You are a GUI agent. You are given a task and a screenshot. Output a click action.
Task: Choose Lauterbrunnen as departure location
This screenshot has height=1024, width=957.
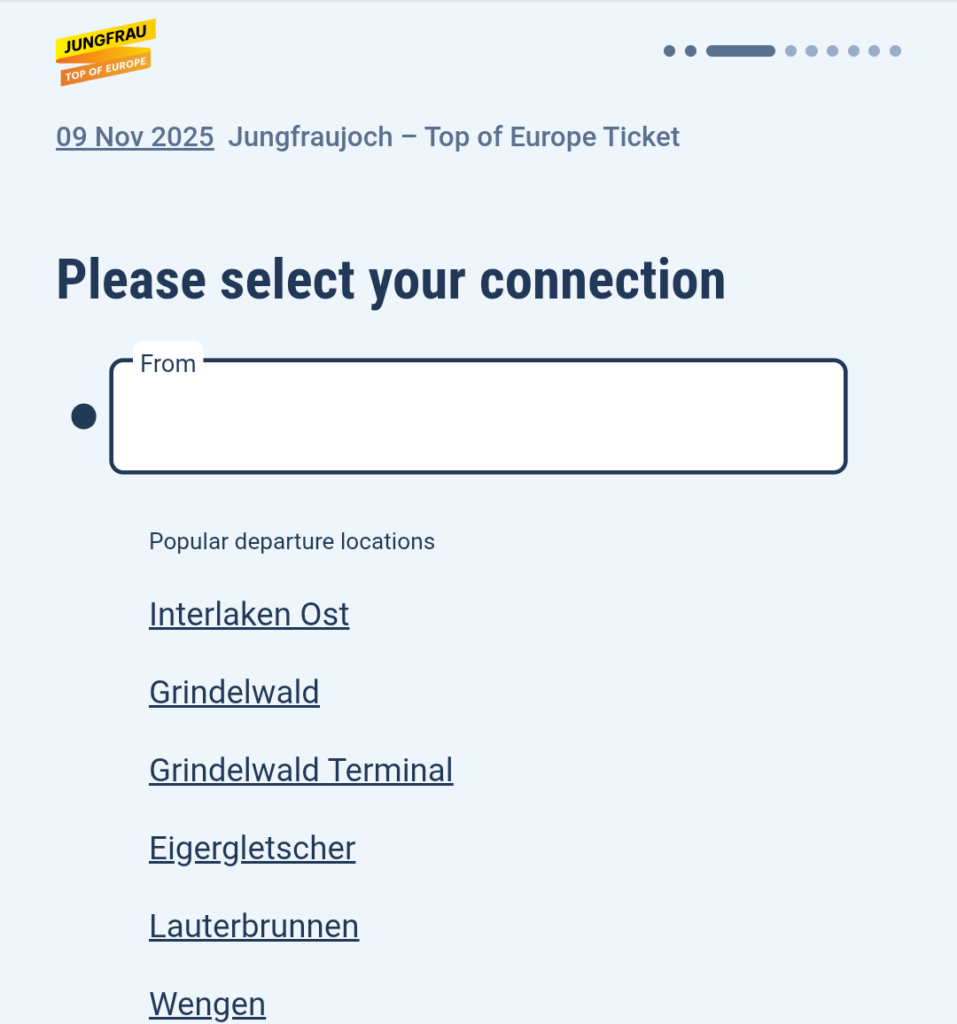tap(254, 926)
